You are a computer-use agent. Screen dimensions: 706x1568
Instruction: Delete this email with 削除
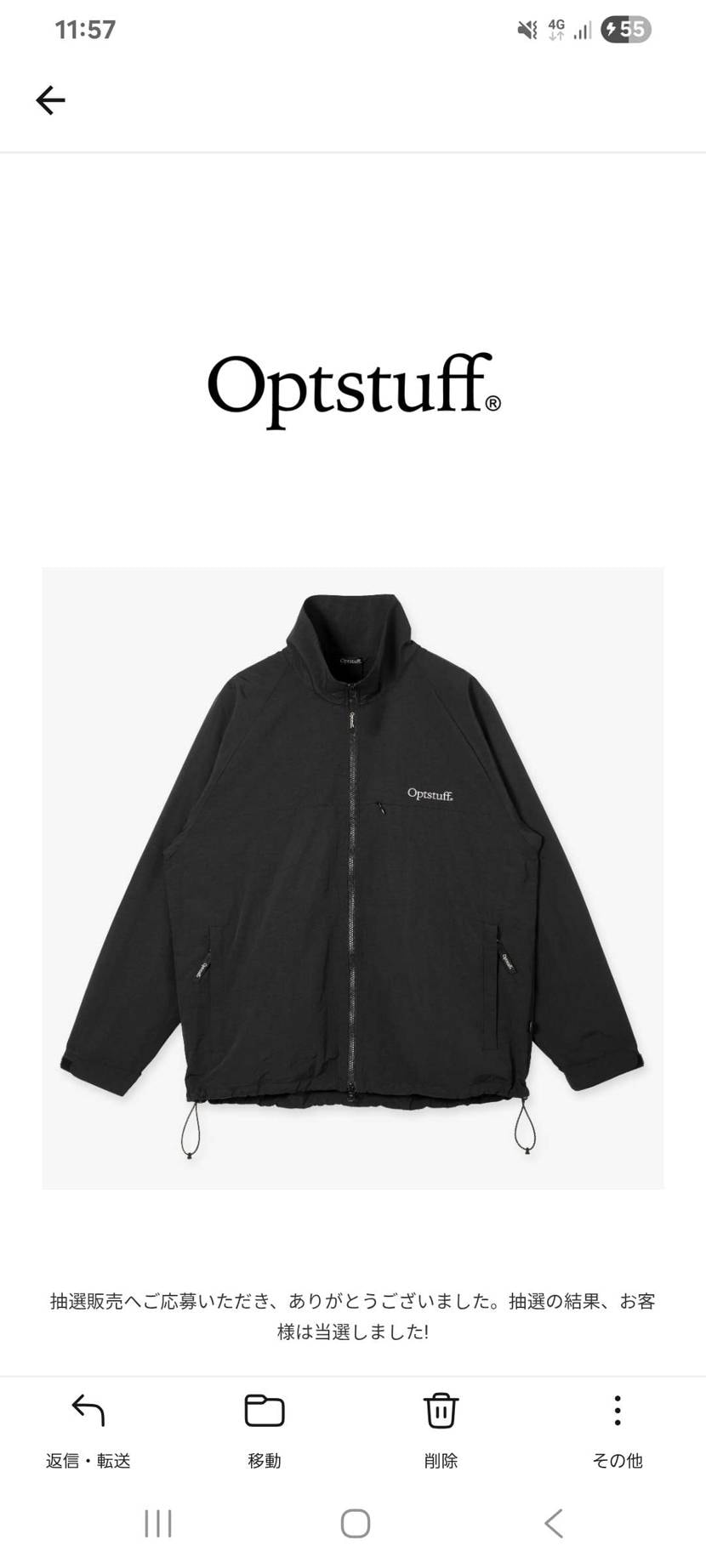coord(441,1429)
